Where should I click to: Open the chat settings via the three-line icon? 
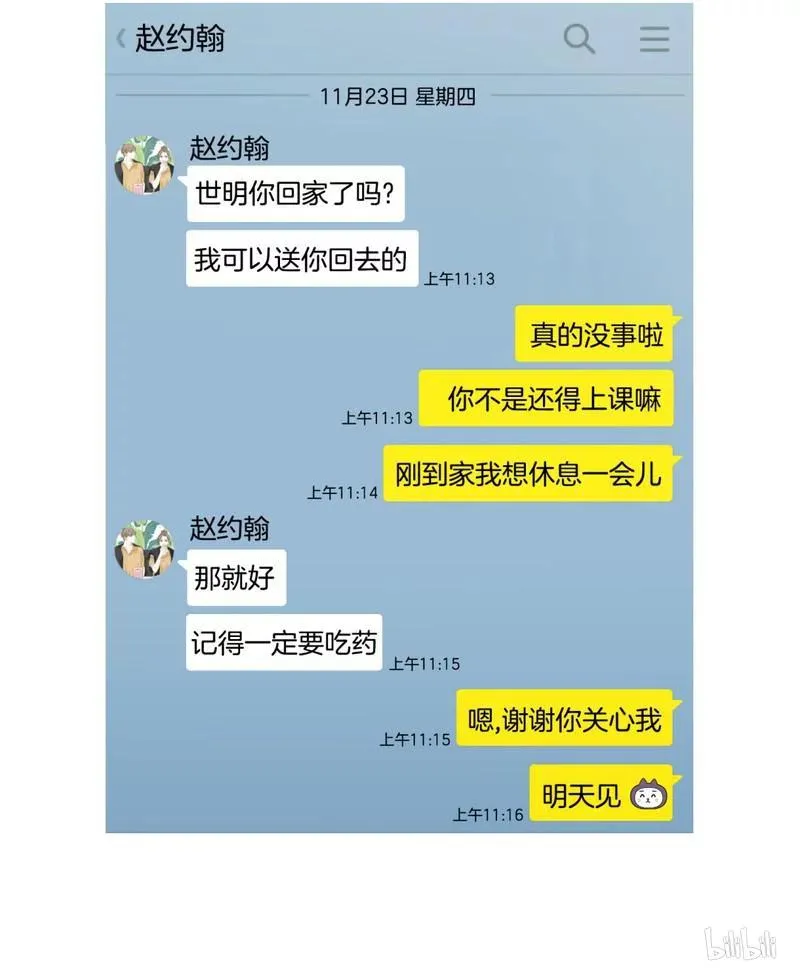(x=654, y=40)
